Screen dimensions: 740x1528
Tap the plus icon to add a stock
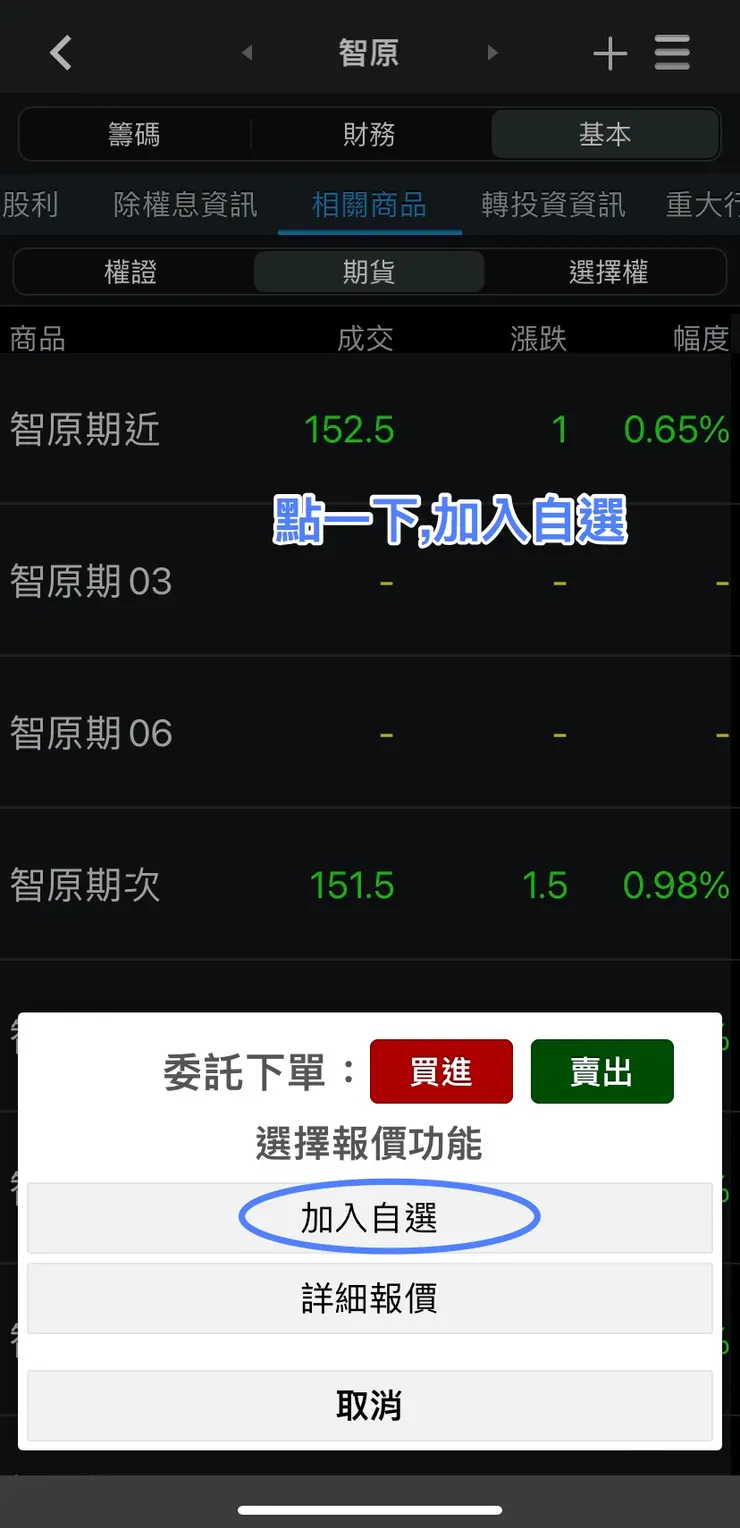pyautogui.click(x=610, y=53)
